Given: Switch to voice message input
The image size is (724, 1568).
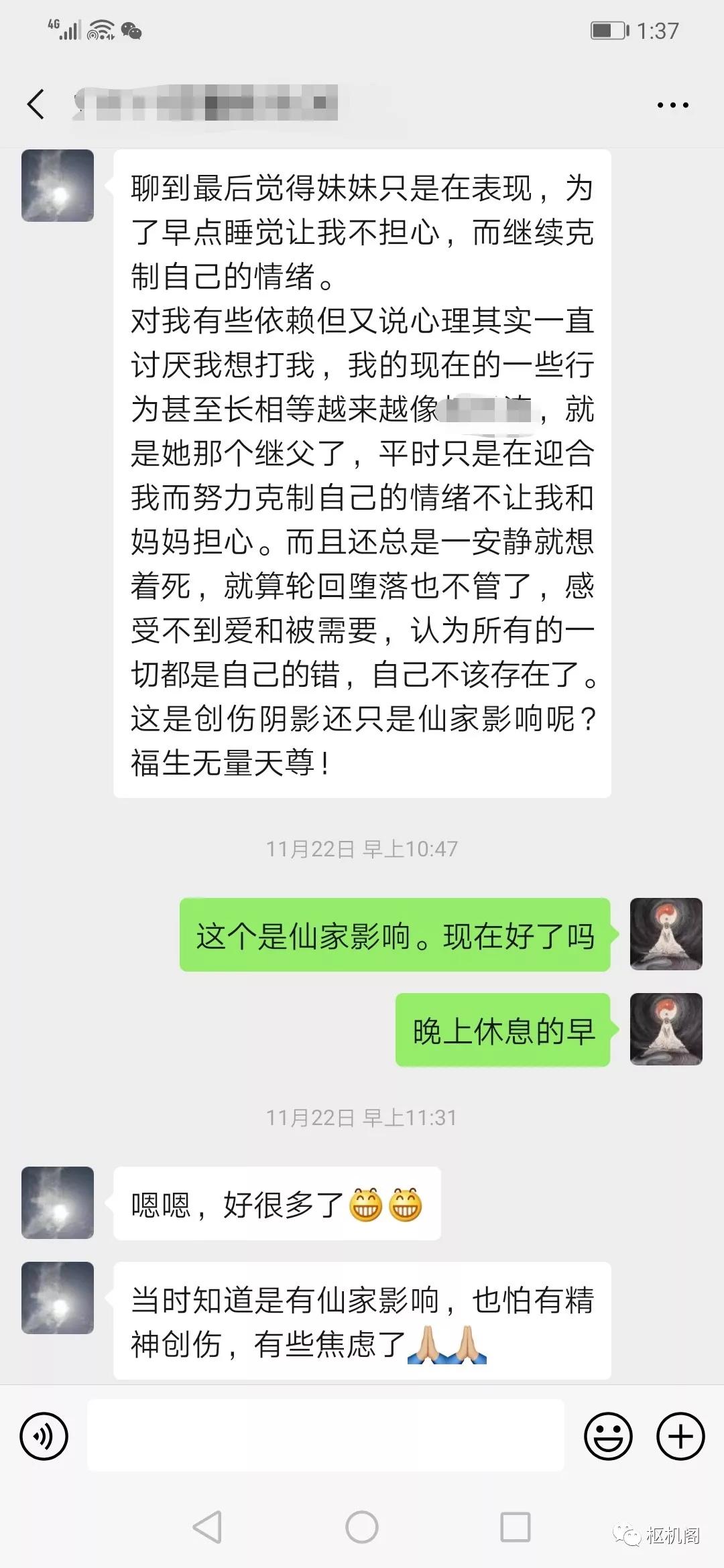Looking at the screenshot, I should [x=44, y=1436].
